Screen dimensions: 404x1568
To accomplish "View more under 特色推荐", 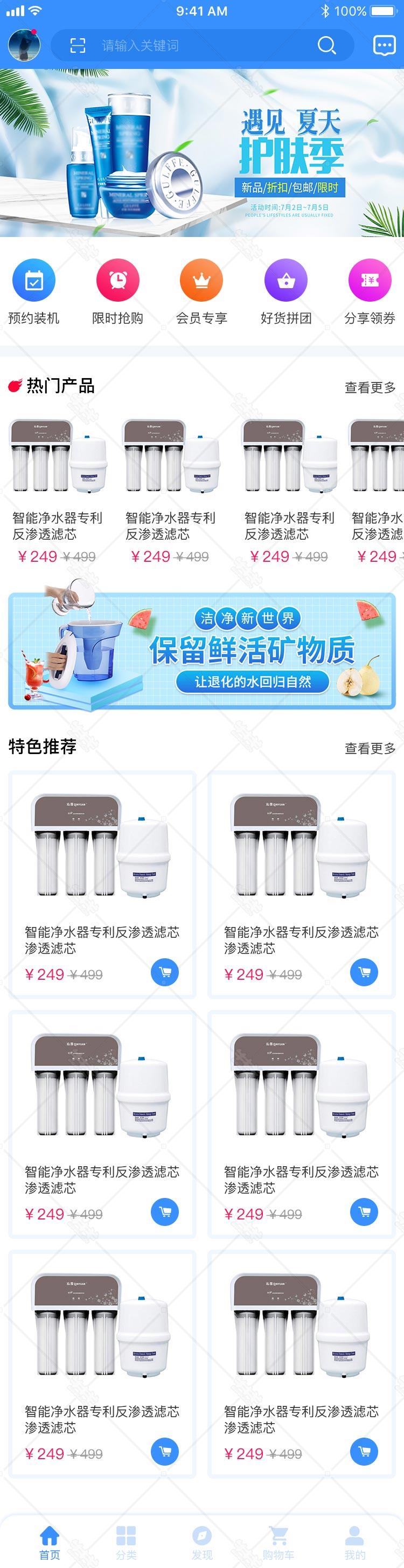I will [x=370, y=748].
